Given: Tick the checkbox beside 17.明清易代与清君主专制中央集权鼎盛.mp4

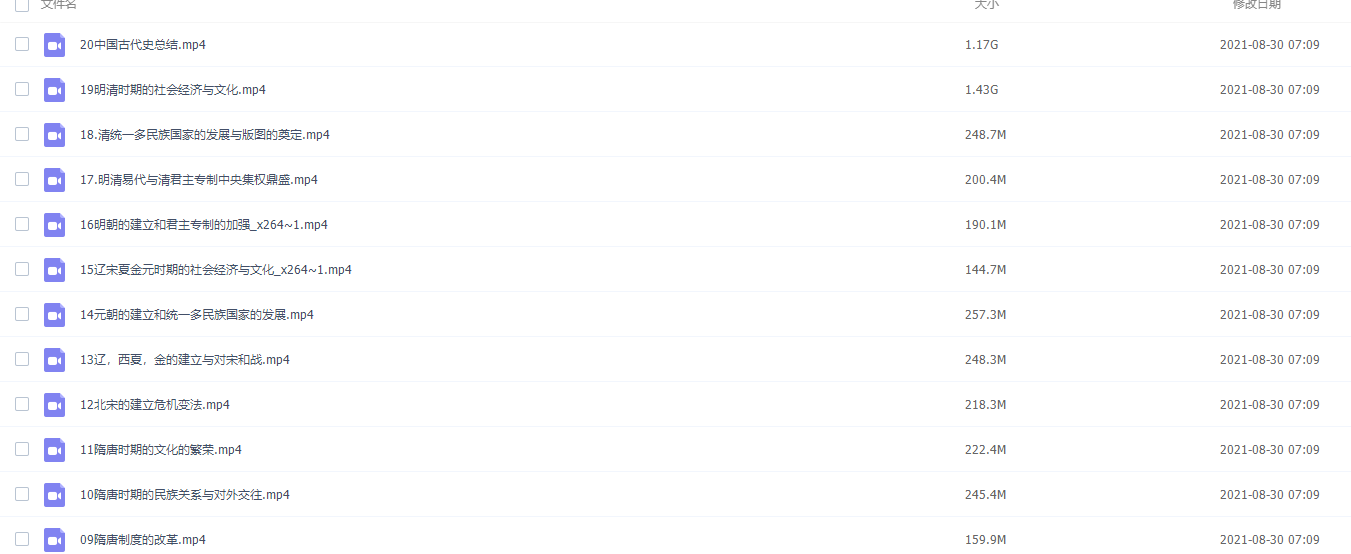Looking at the screenshot, I should click(x=22, y=179).
